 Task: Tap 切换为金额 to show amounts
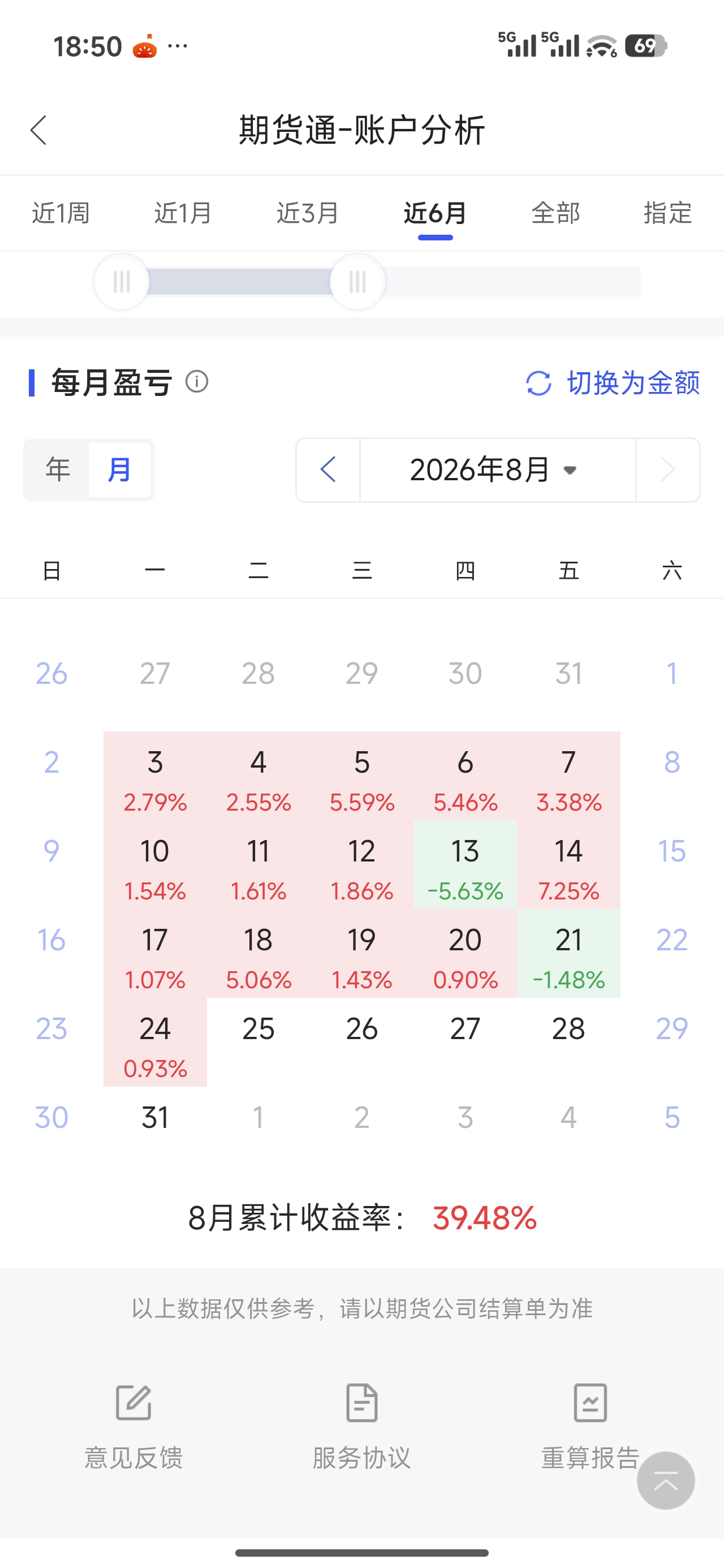pyautogui.click(x=613, y=383)
